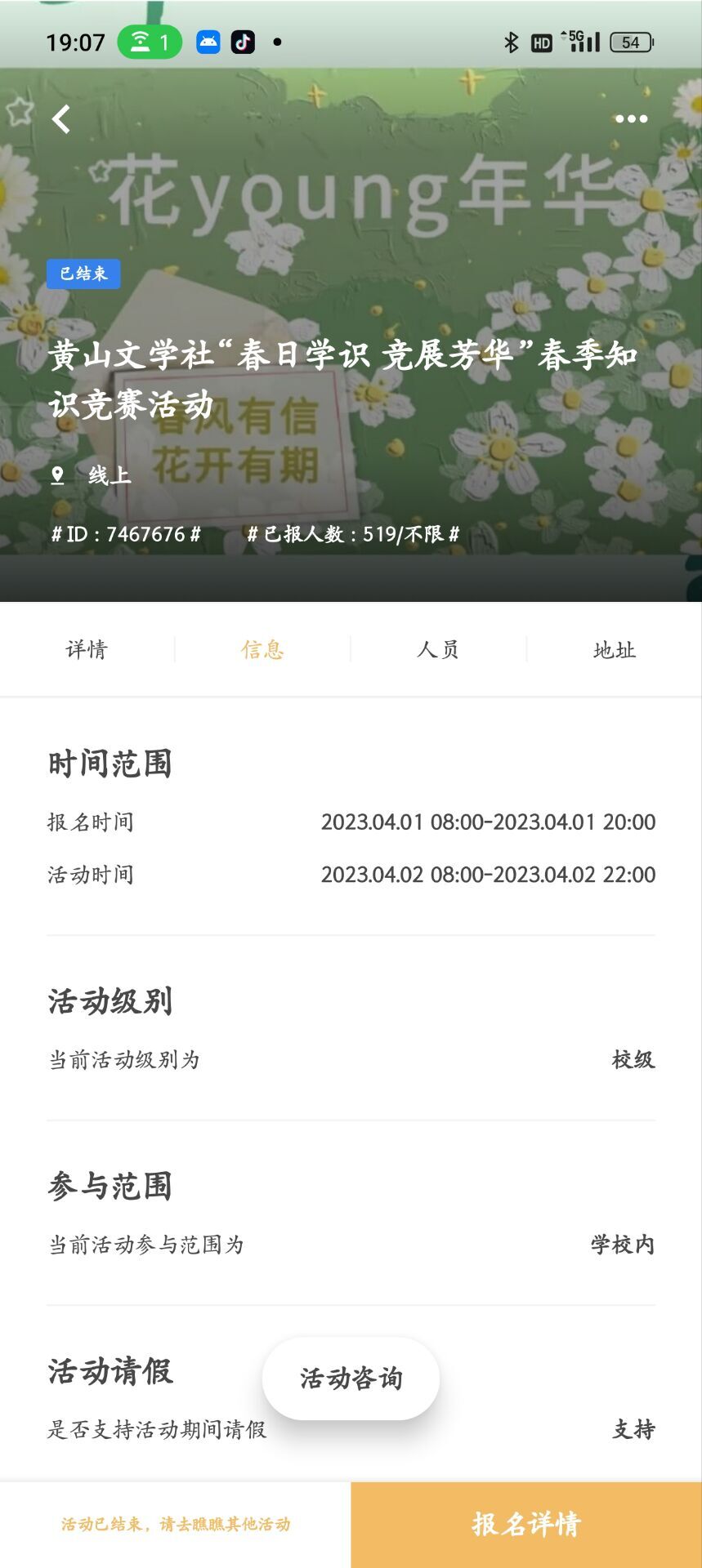
Task: Go back using the top-left arrow
Action: [x=61, y=119]
